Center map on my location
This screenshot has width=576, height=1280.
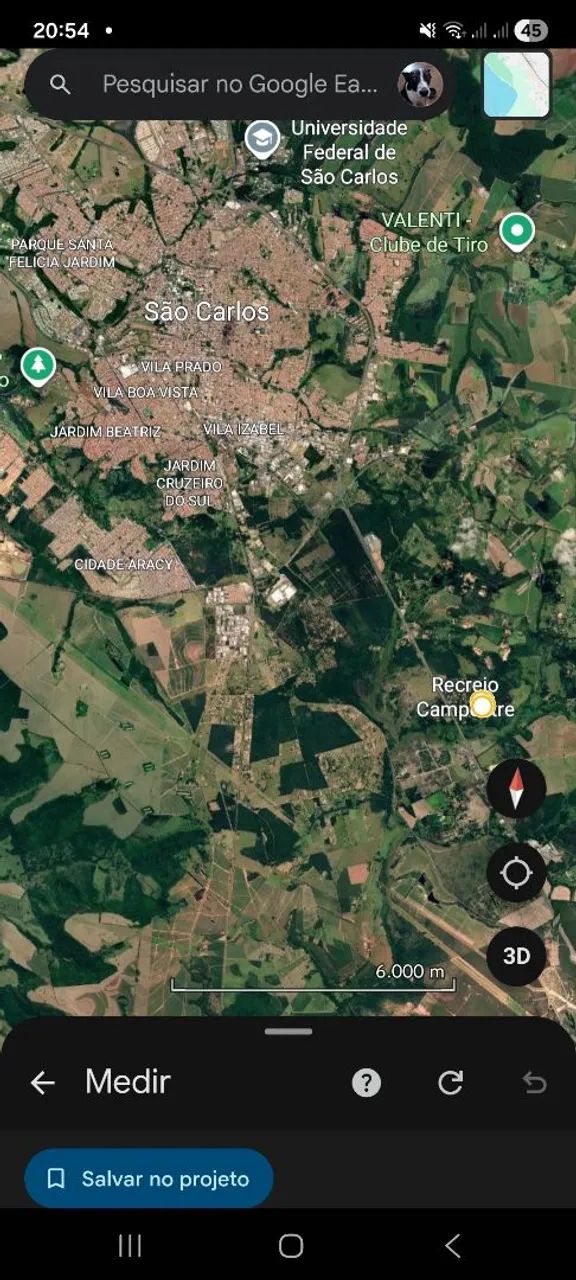[516, 873]
